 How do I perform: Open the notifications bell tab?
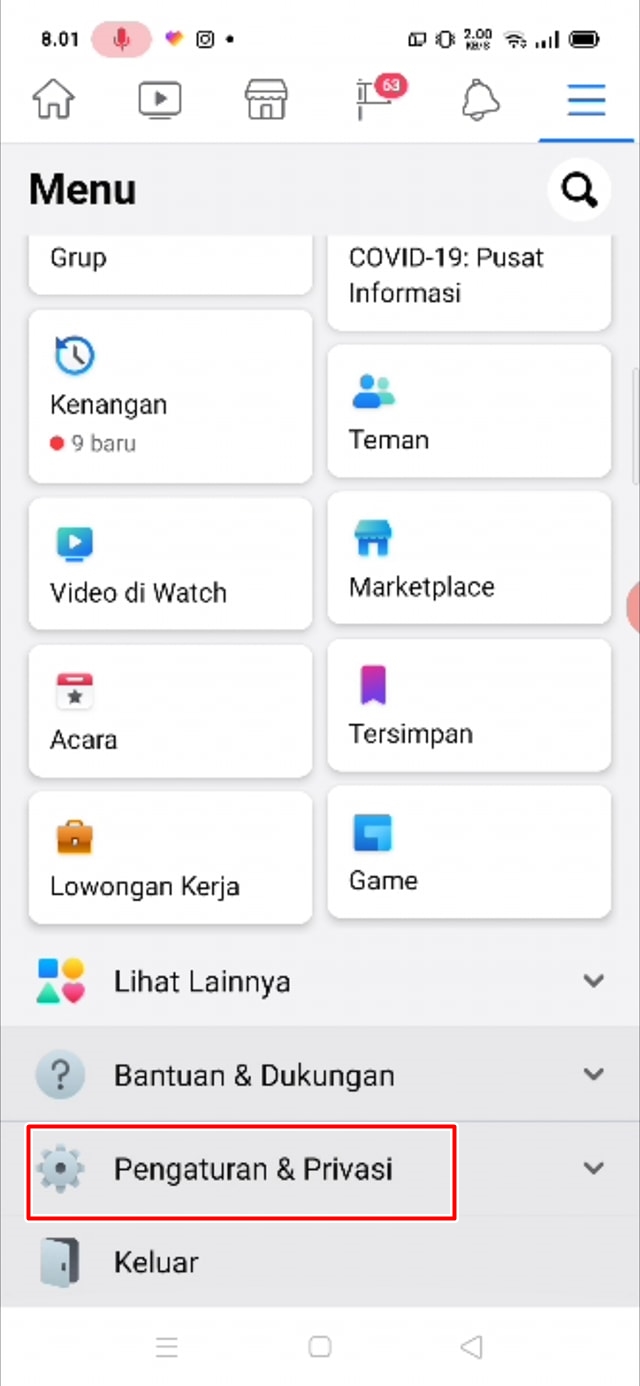tap(481, 100)
